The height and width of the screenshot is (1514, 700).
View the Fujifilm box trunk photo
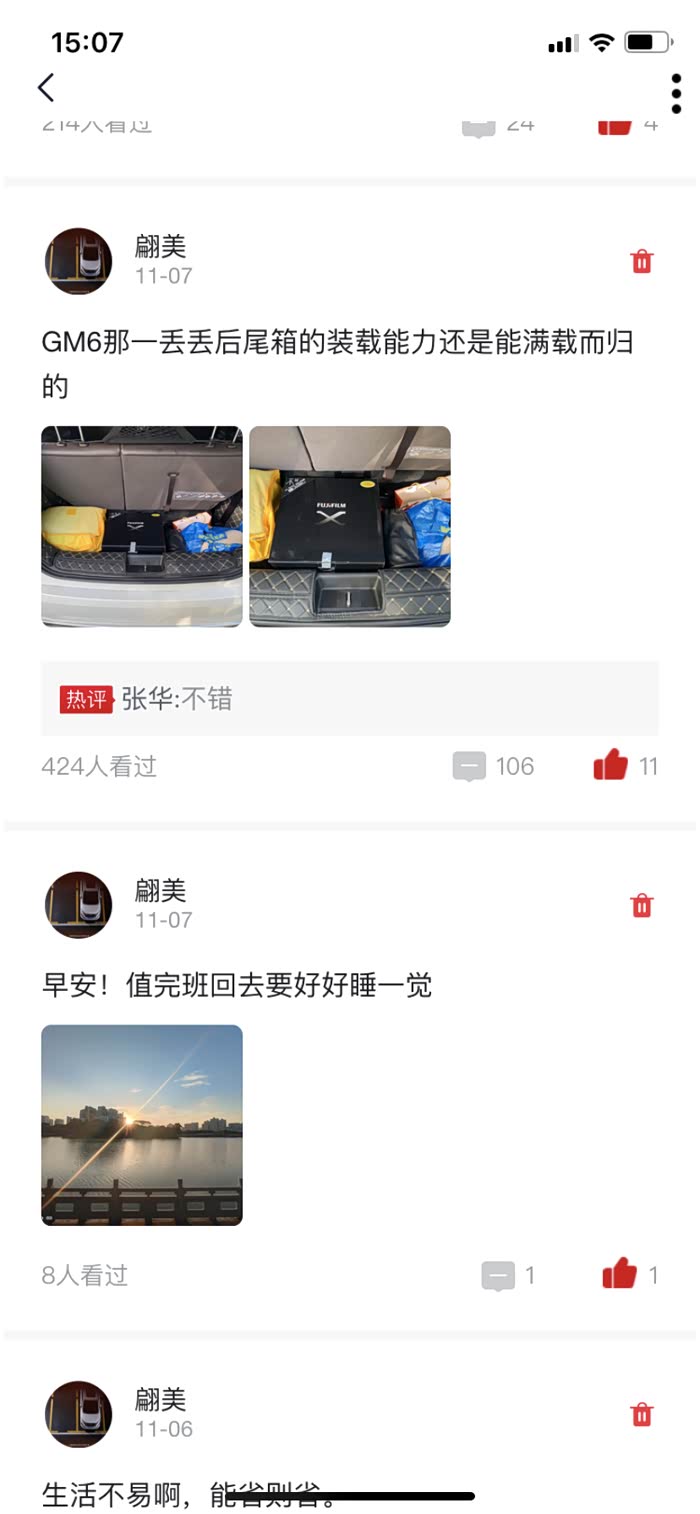point(350,527)
